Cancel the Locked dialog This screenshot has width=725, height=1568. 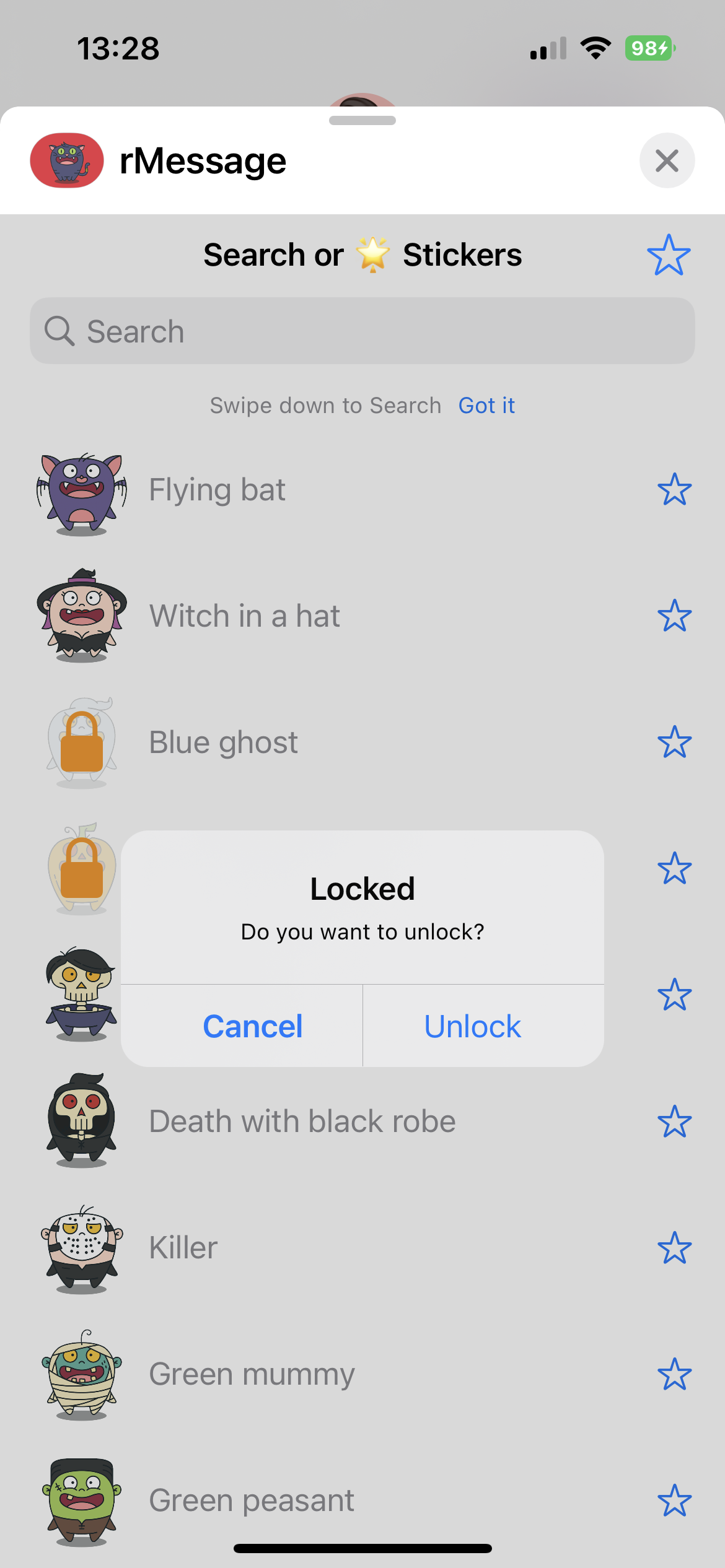coord(252,1026)
